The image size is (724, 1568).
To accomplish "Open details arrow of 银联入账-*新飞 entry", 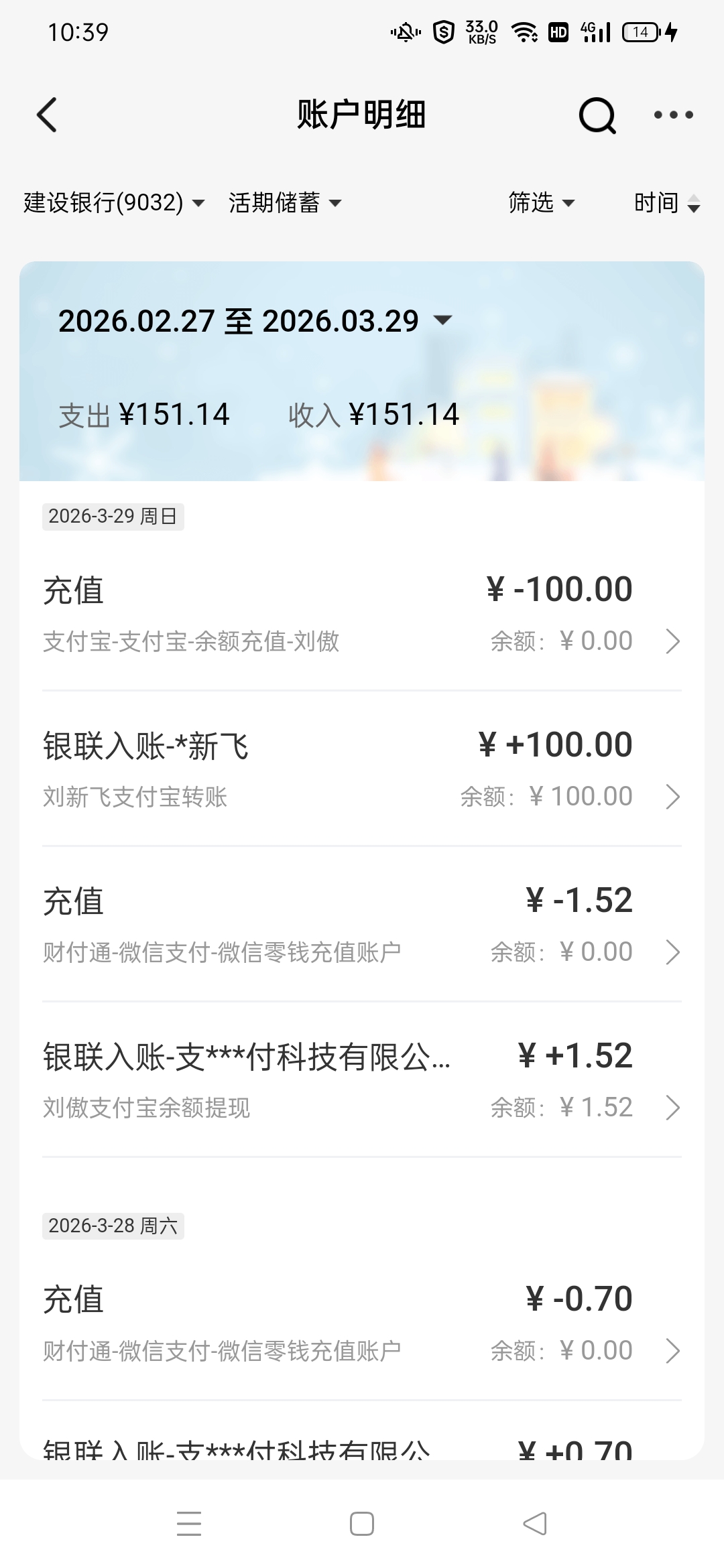I will point(672,796).
